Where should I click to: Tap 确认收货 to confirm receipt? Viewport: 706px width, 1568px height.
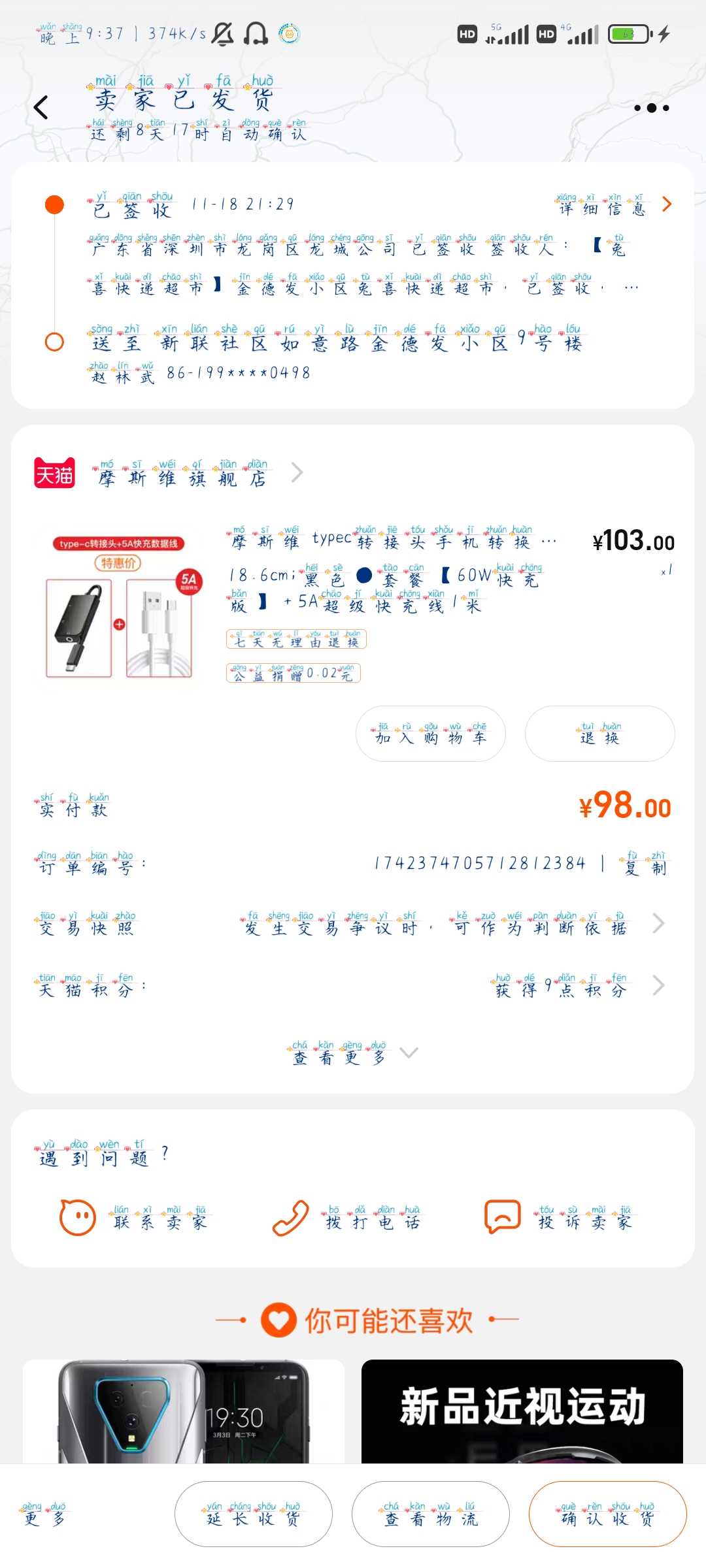click(607, 1514)
